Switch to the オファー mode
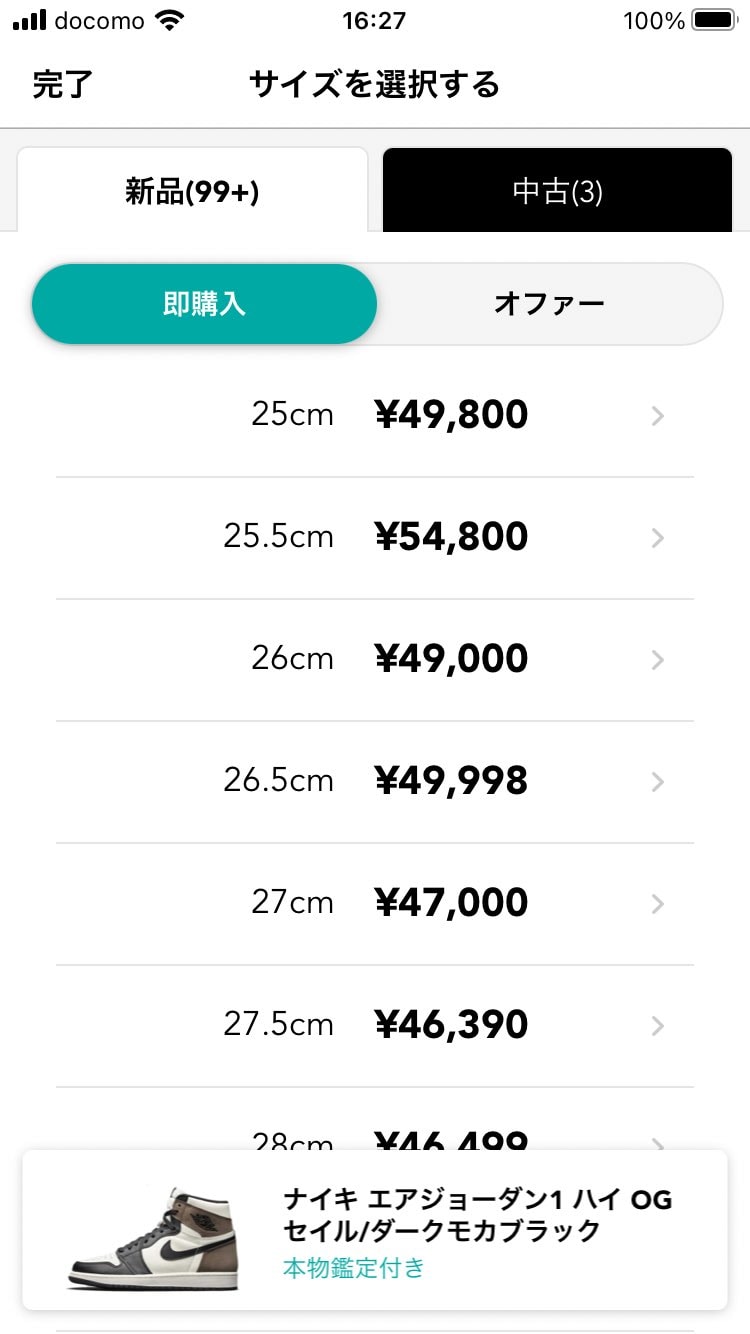Image resolution: width=750 pixels, height=1334 pixels. (x=549, y=303)
